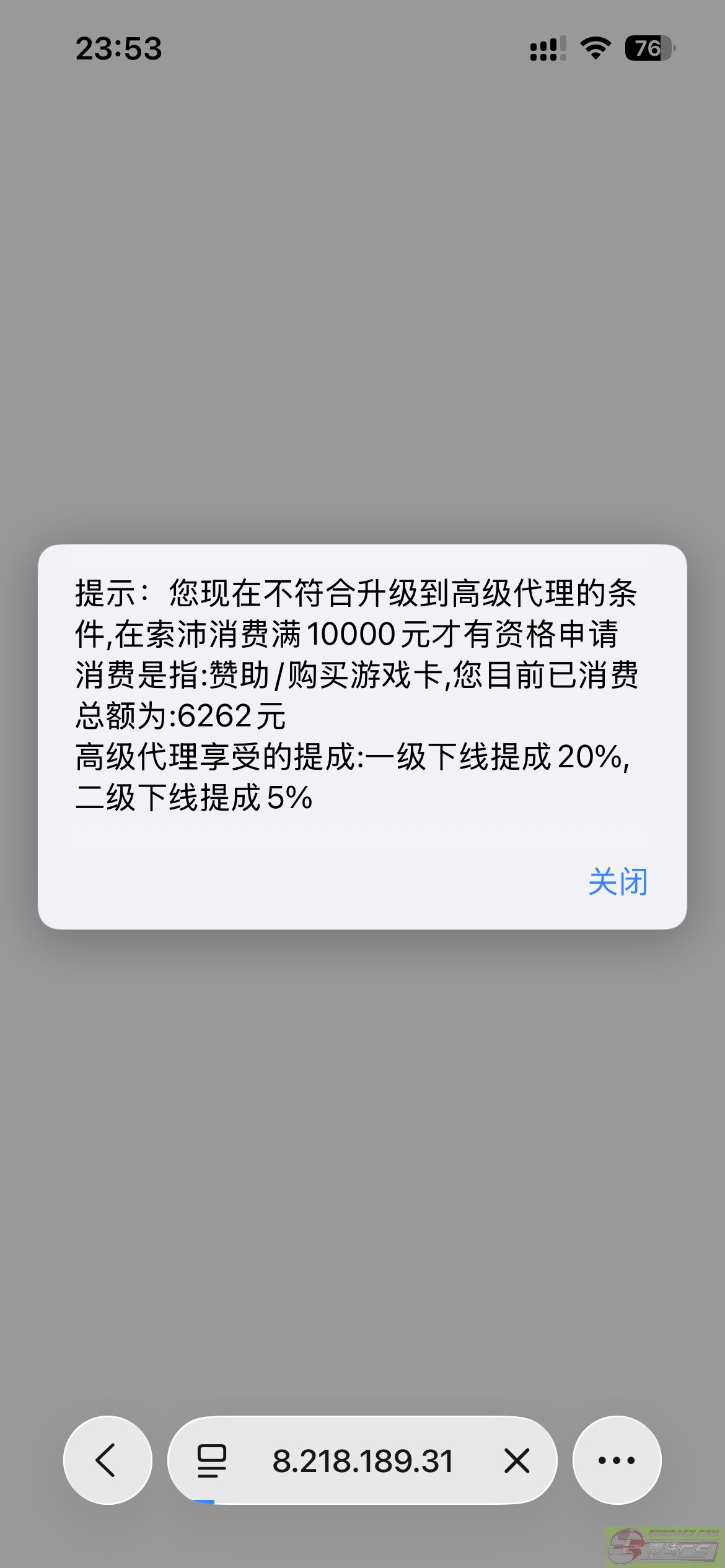
Task: Open the browser's three-dot more menu
Action: pos(617,1460)
